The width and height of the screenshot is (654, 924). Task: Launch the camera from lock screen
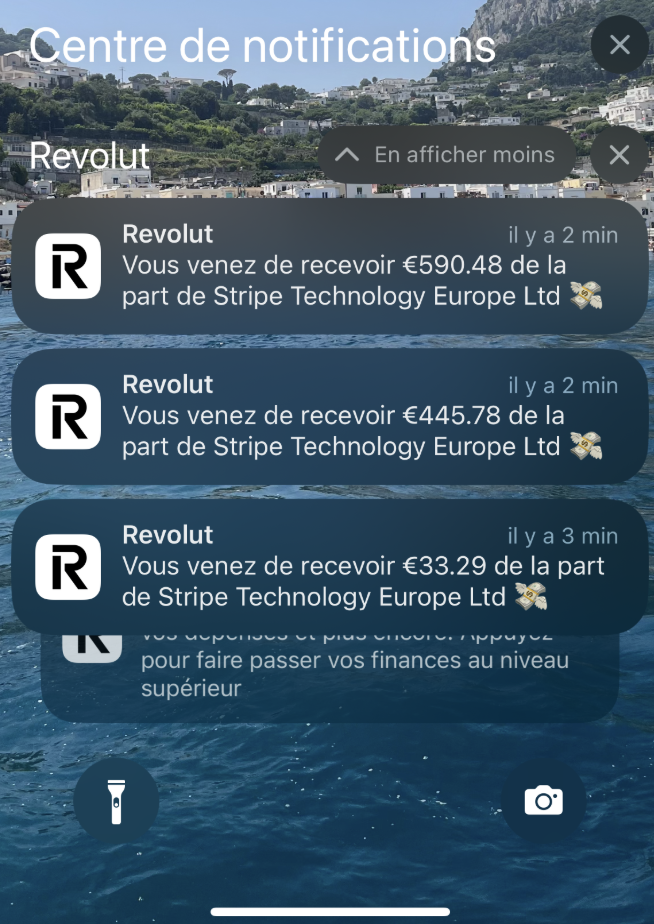click(543, 800)
